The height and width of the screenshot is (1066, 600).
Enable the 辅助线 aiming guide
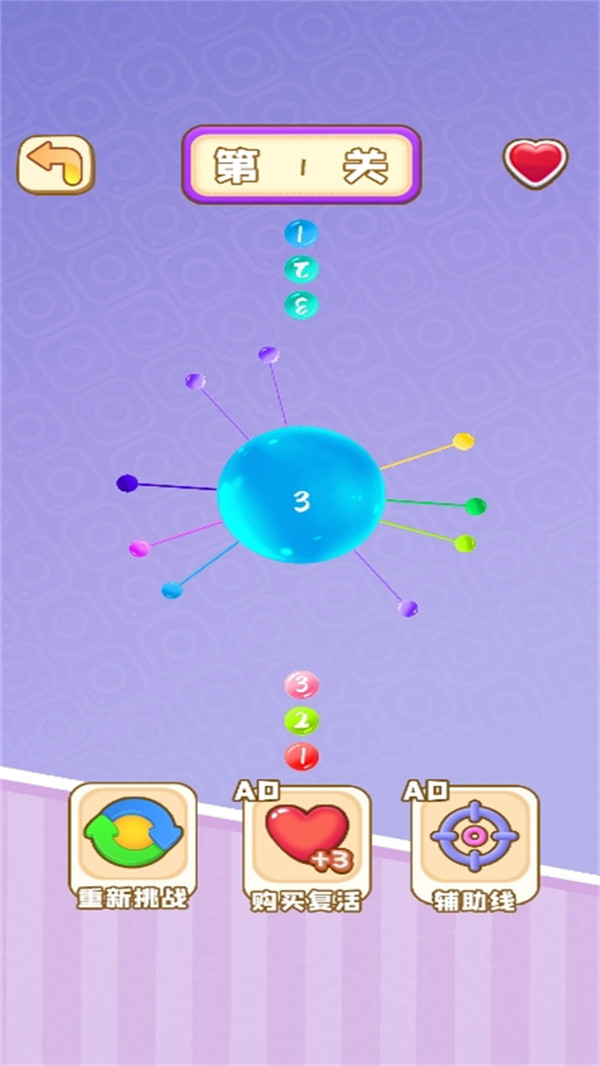(475, 848)
